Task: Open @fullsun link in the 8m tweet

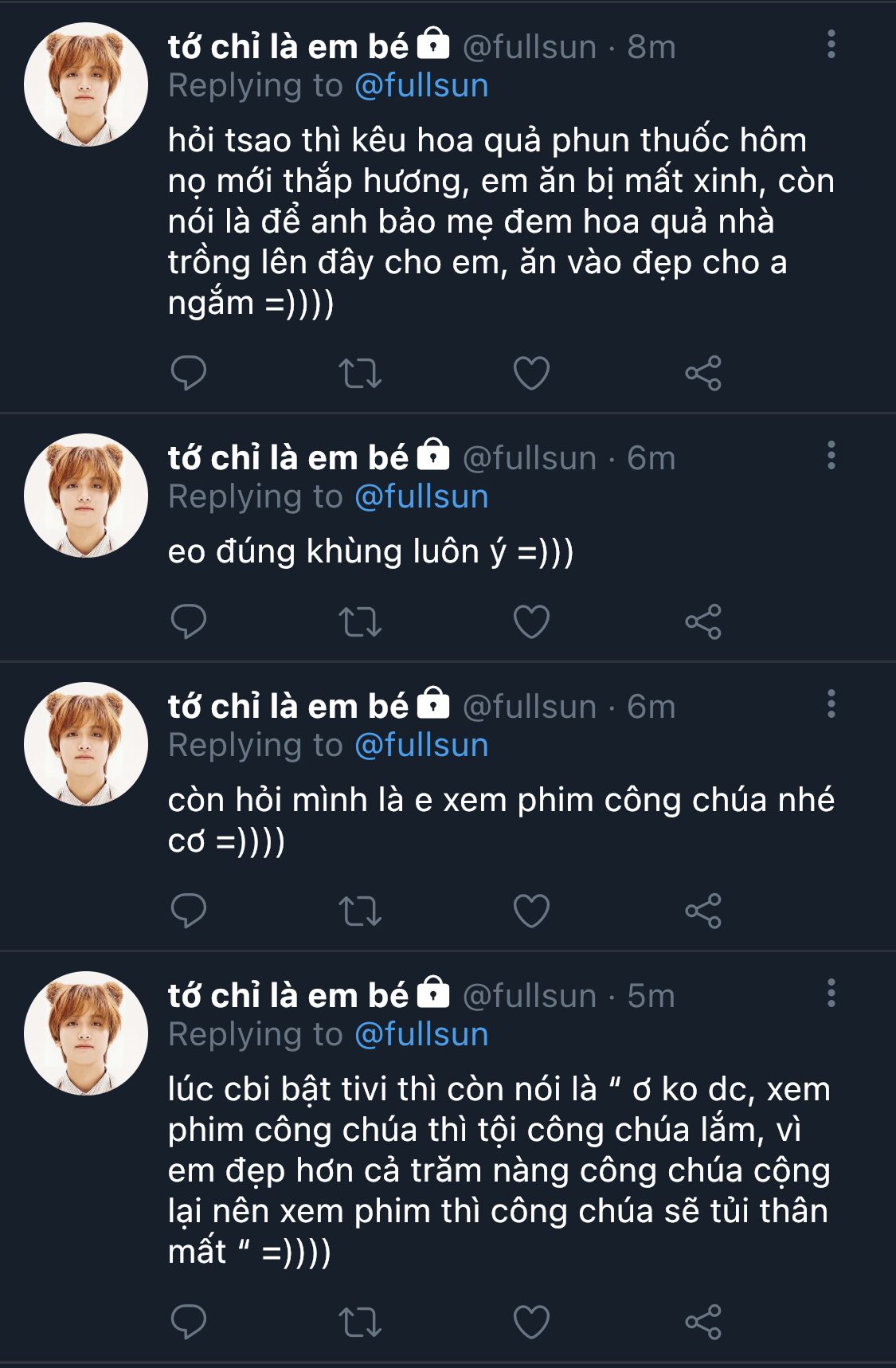Action: coord(421,86)
